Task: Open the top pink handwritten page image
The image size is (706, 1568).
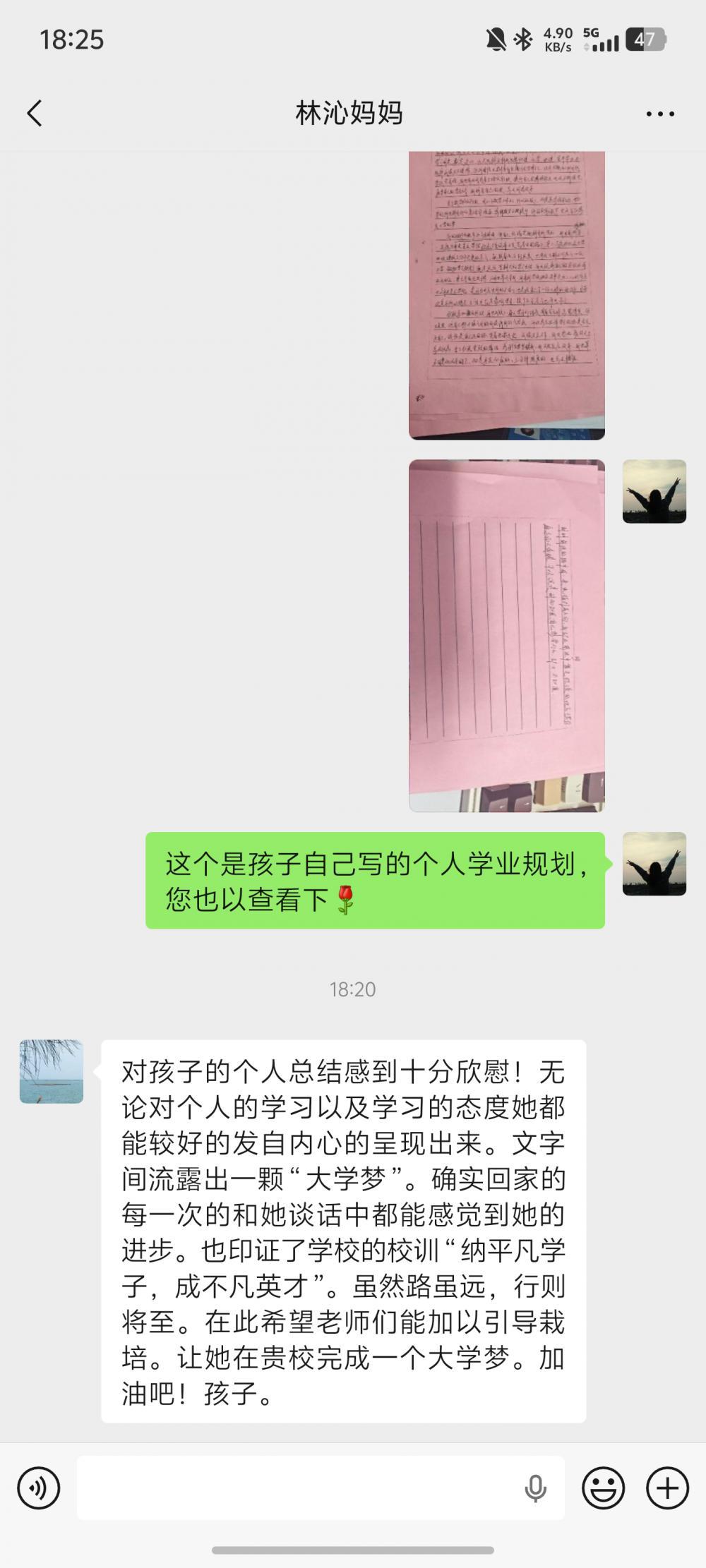Action: point(506,295)
